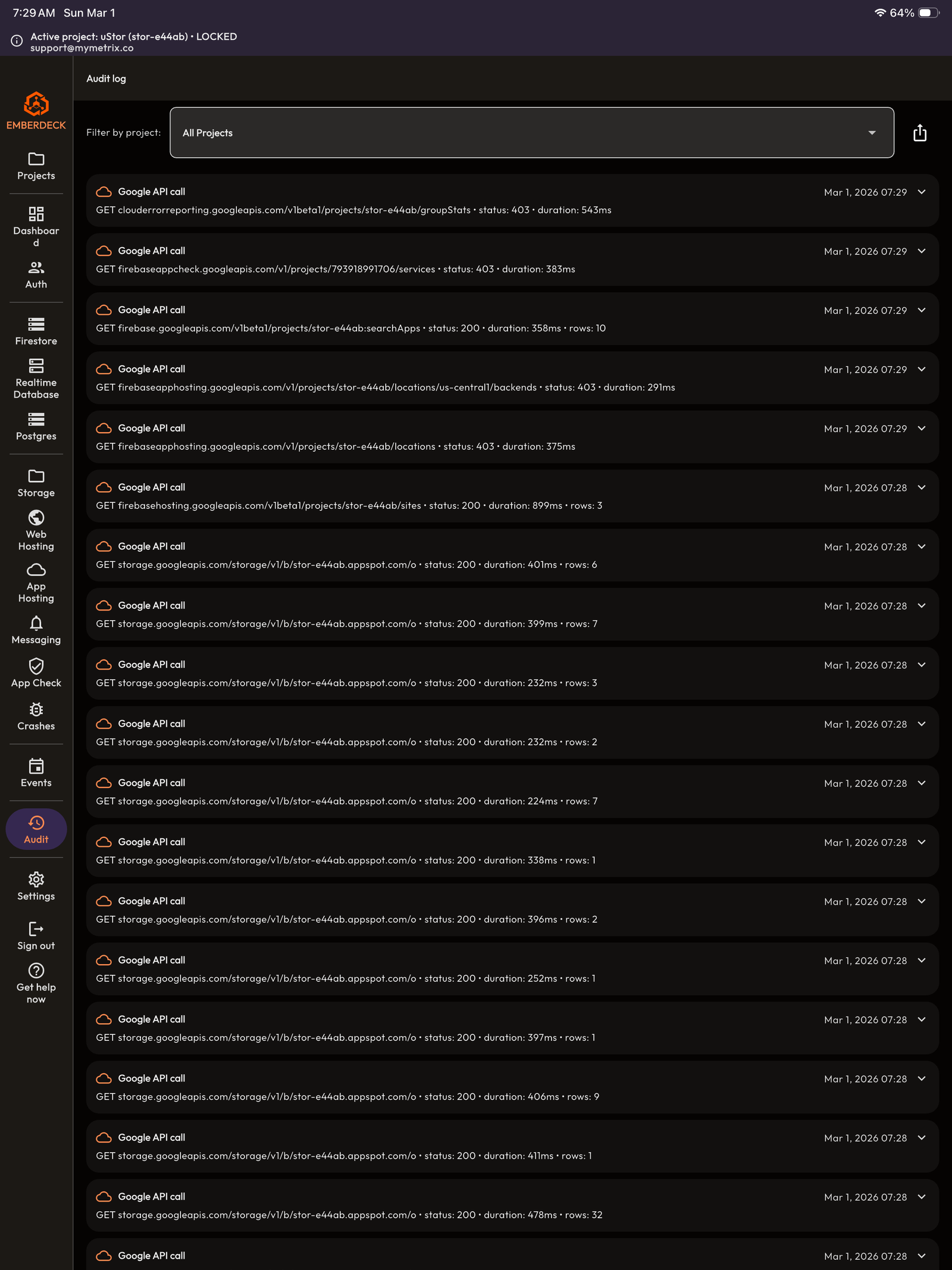
Task: Expand the groupStats API call entry
Action: click(922, 192)
